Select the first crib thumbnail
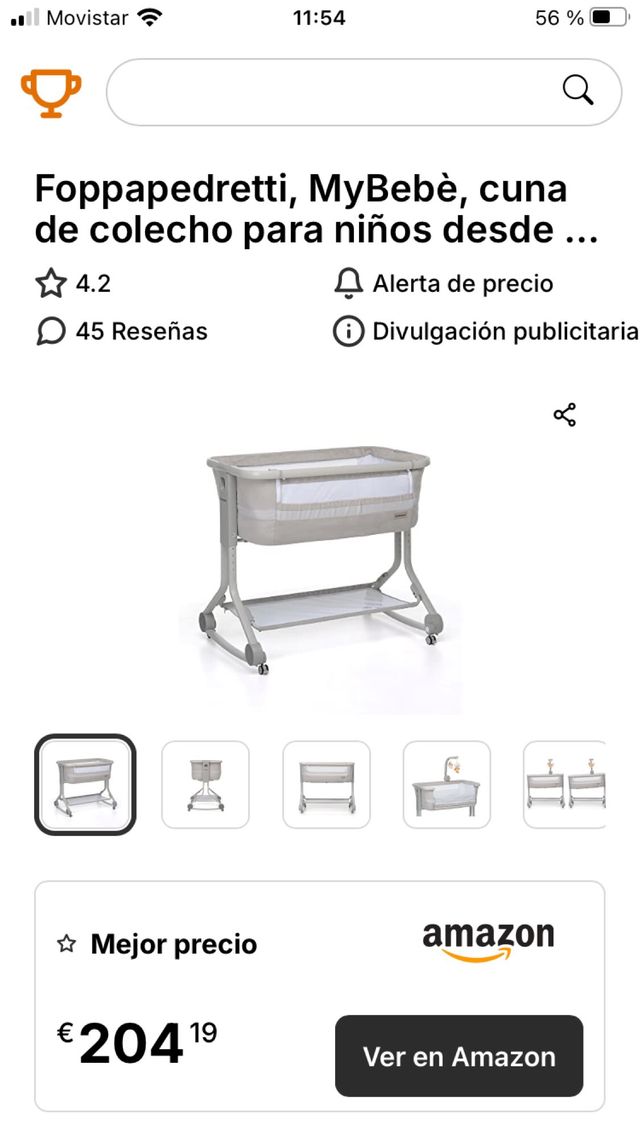This screenshot has width=640, height=1138. (85, 784)
